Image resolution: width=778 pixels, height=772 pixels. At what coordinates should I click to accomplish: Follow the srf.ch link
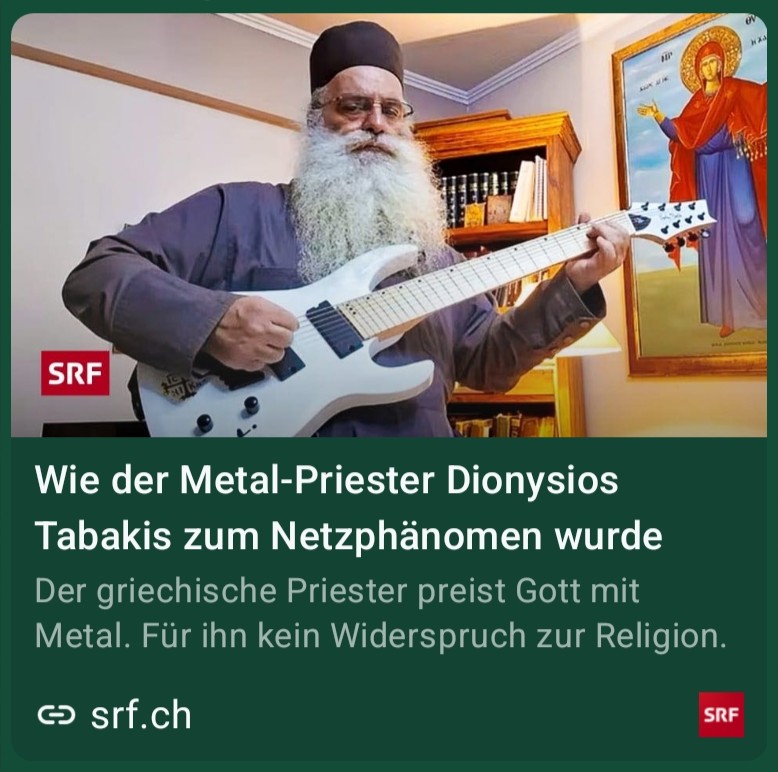tap(114, 715)
